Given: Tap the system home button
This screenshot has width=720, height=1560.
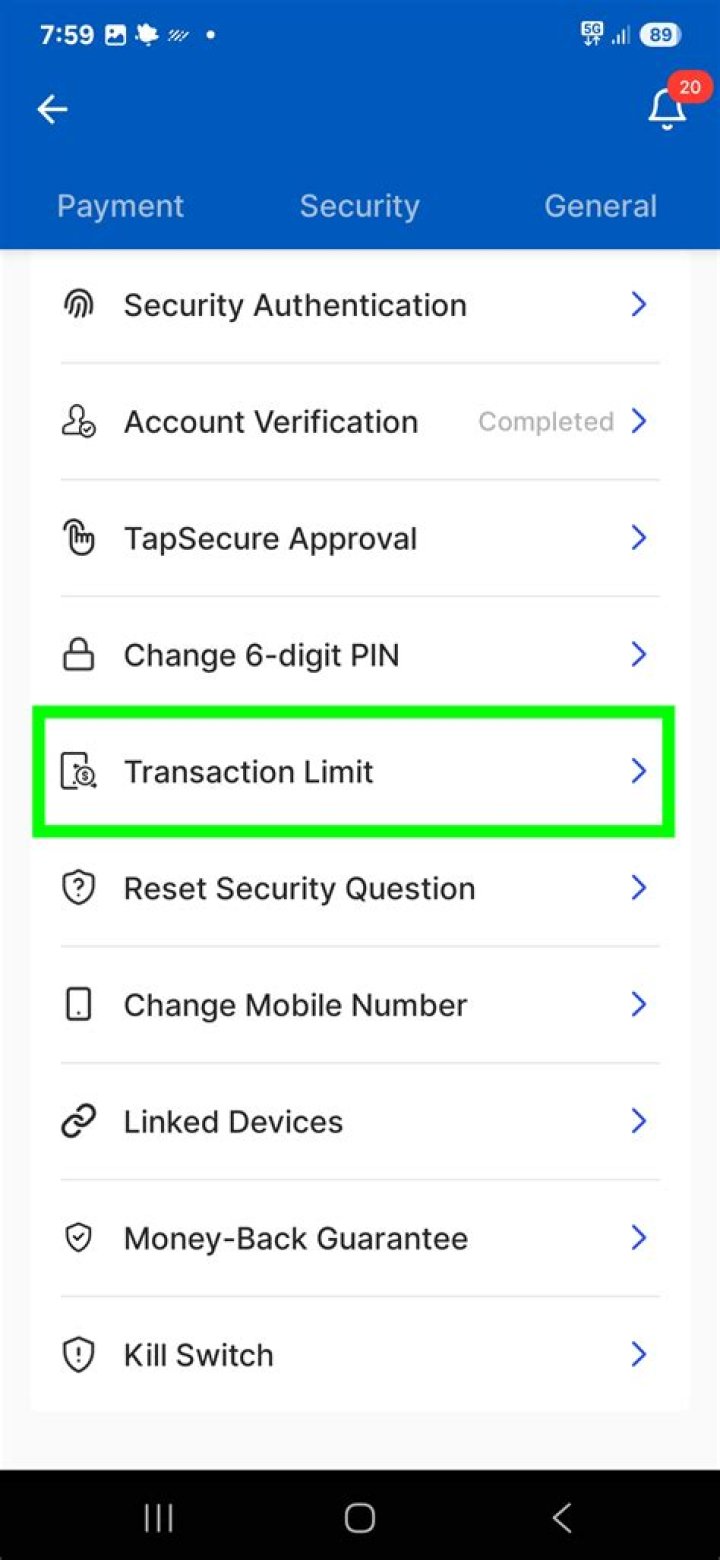Looking at the screenshot, I should 359,1518.
